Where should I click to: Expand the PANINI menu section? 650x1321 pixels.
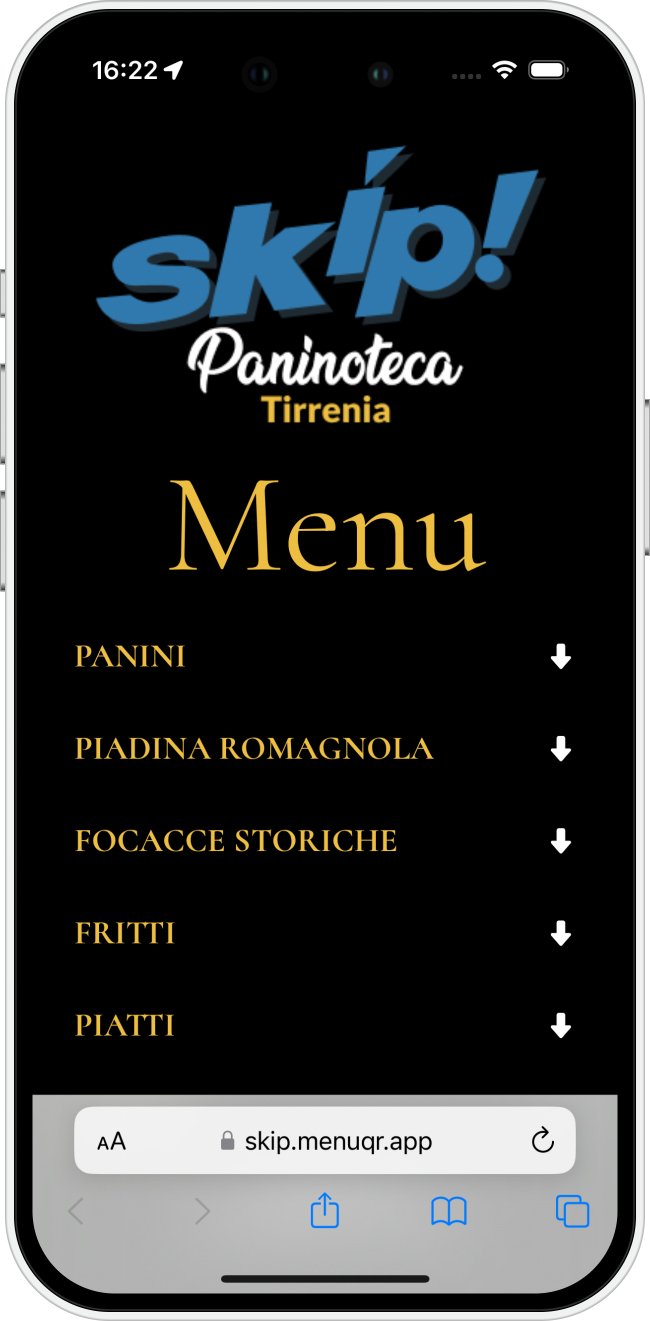point(560,657)
